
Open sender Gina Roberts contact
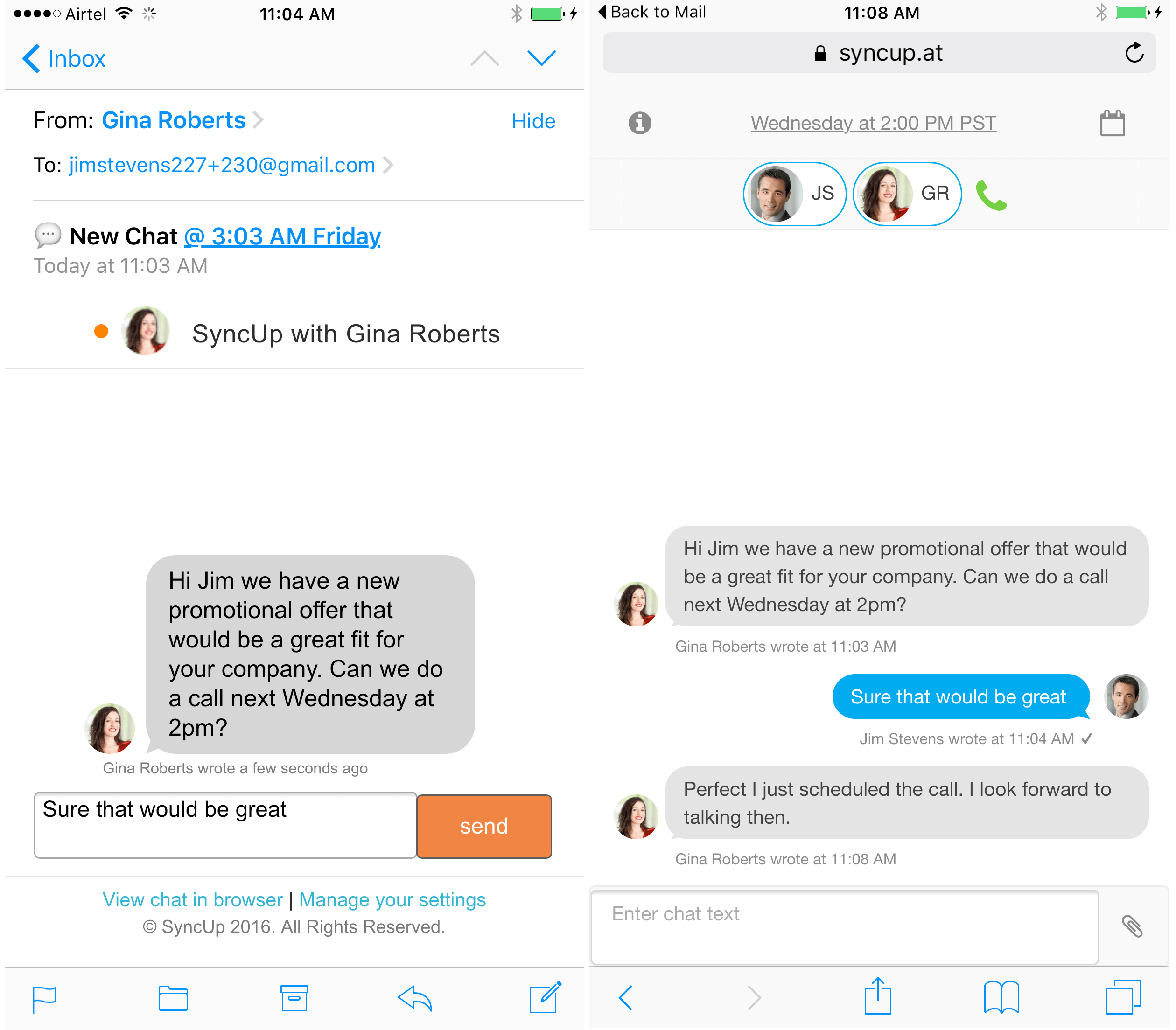pyautogui.click(x=174, y=121)
